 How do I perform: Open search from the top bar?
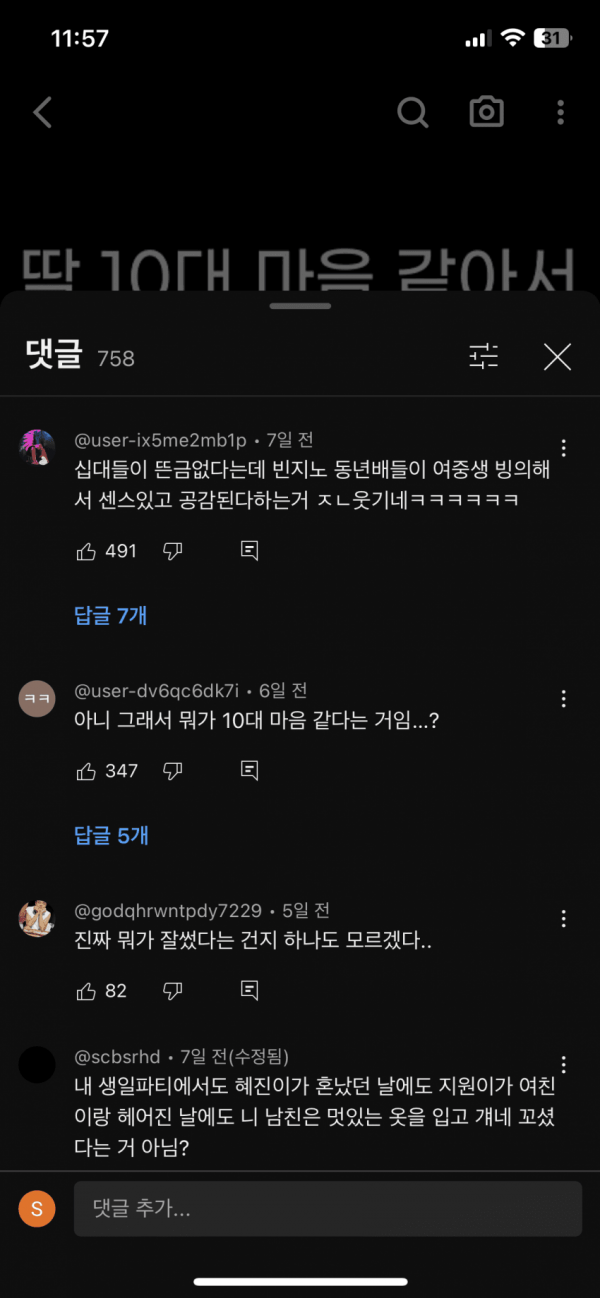point(412,112)
